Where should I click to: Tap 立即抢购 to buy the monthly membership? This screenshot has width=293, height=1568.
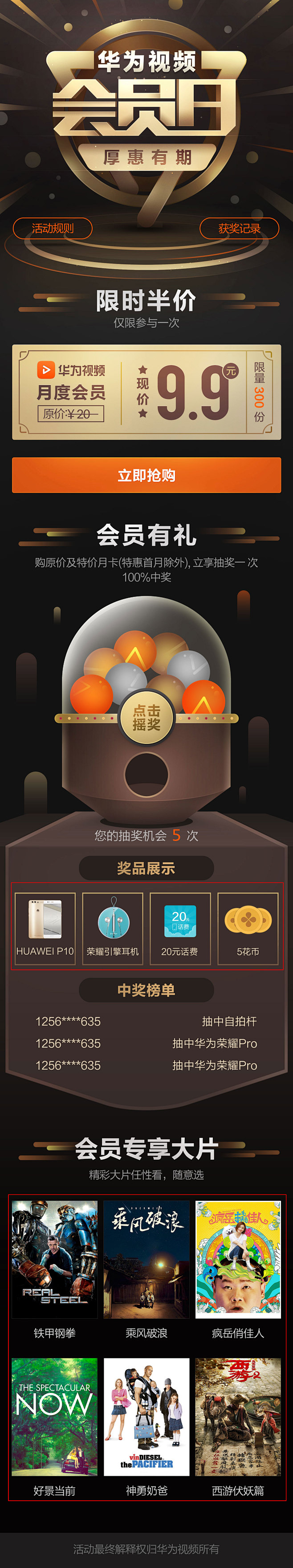tap(146, 475)
